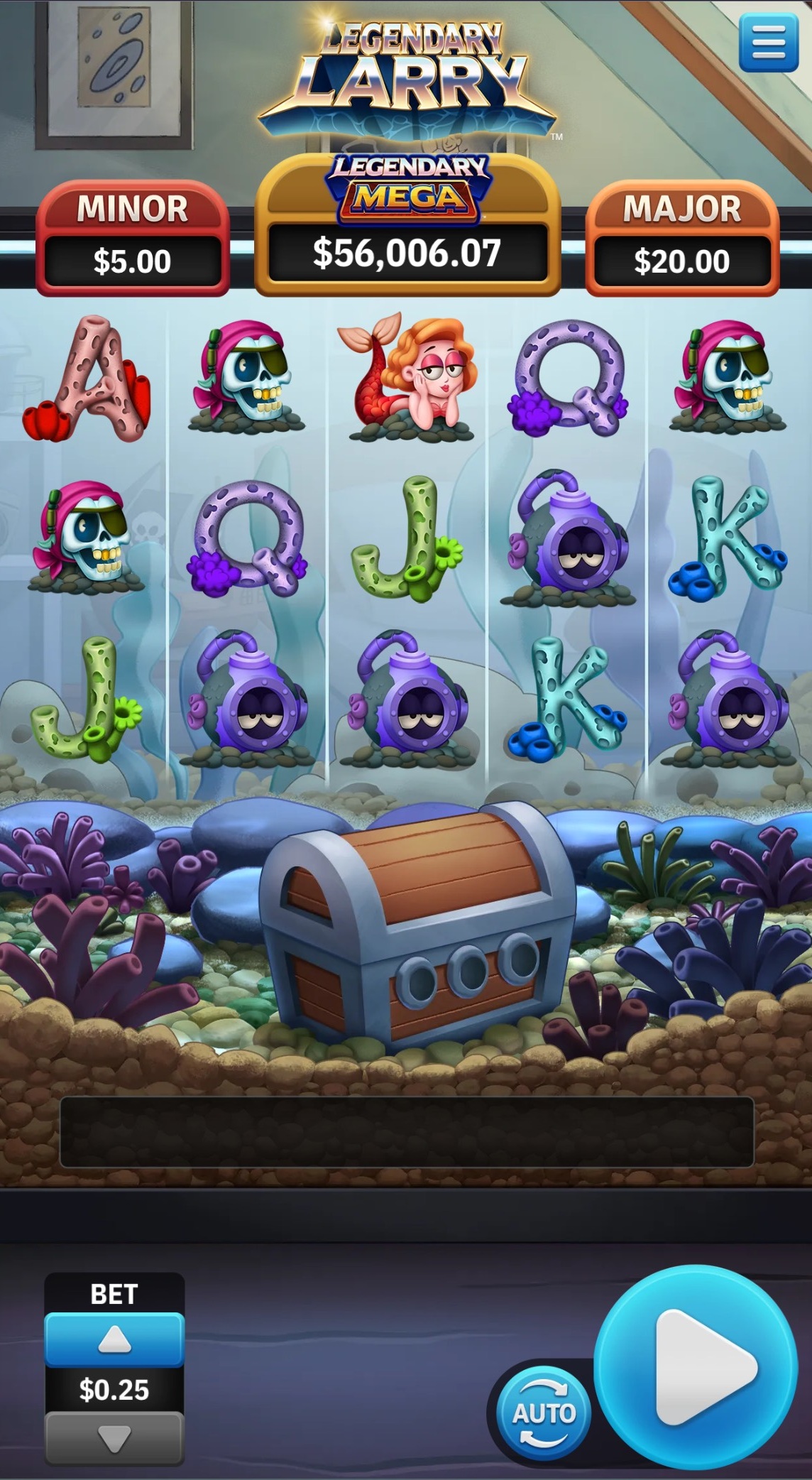Screen dimensions: 812x1480
Task: Open the hamburger menu
Action: coord(768,43)
